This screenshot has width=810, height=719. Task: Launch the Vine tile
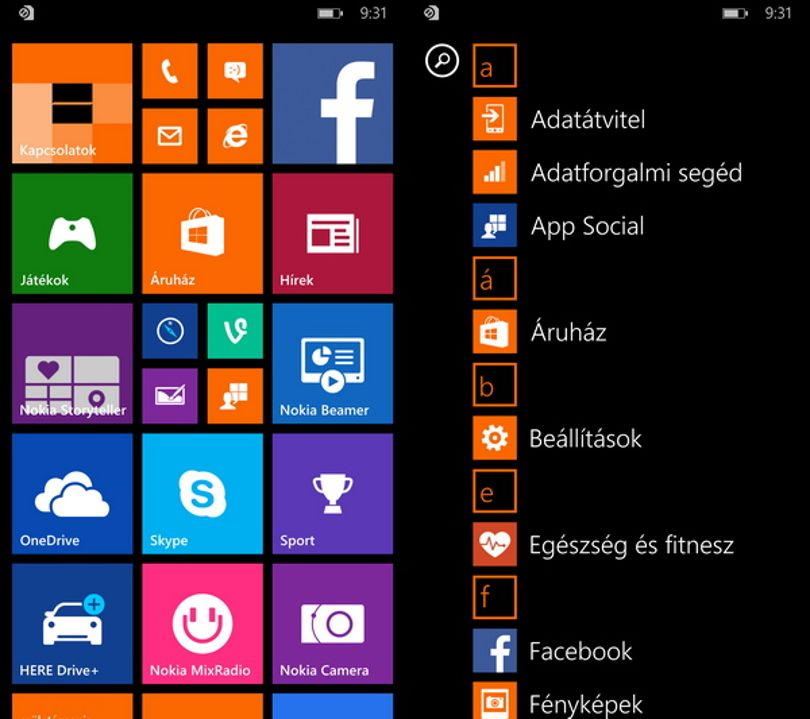[235, 331]
